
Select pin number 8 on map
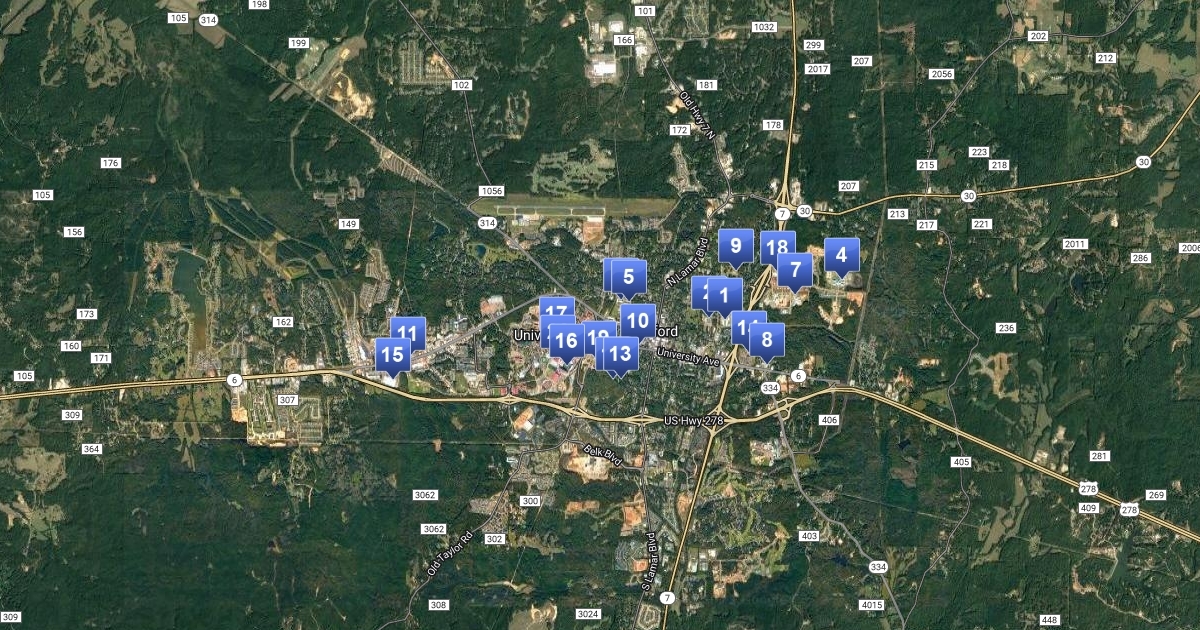(767, 340)
